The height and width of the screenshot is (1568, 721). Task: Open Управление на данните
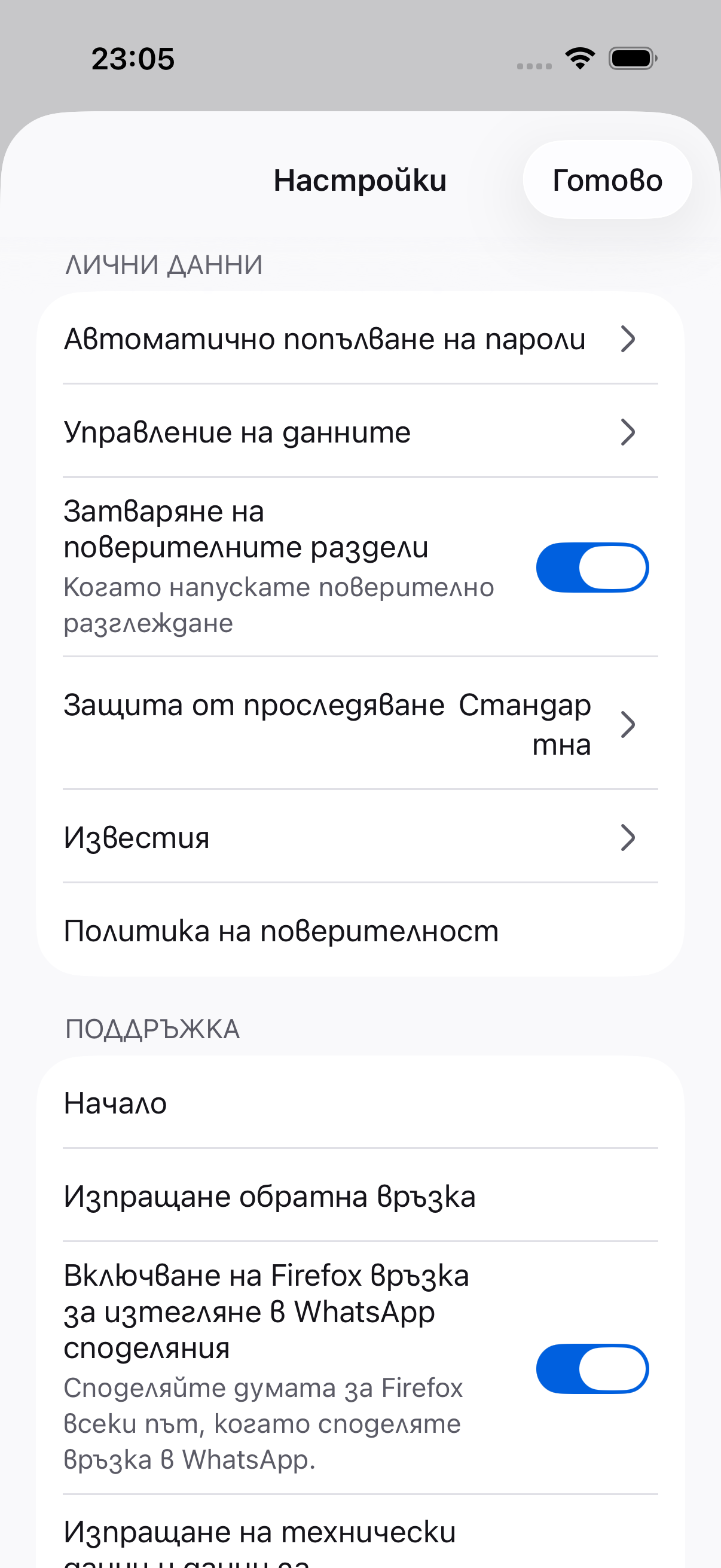tap(360, 431)
